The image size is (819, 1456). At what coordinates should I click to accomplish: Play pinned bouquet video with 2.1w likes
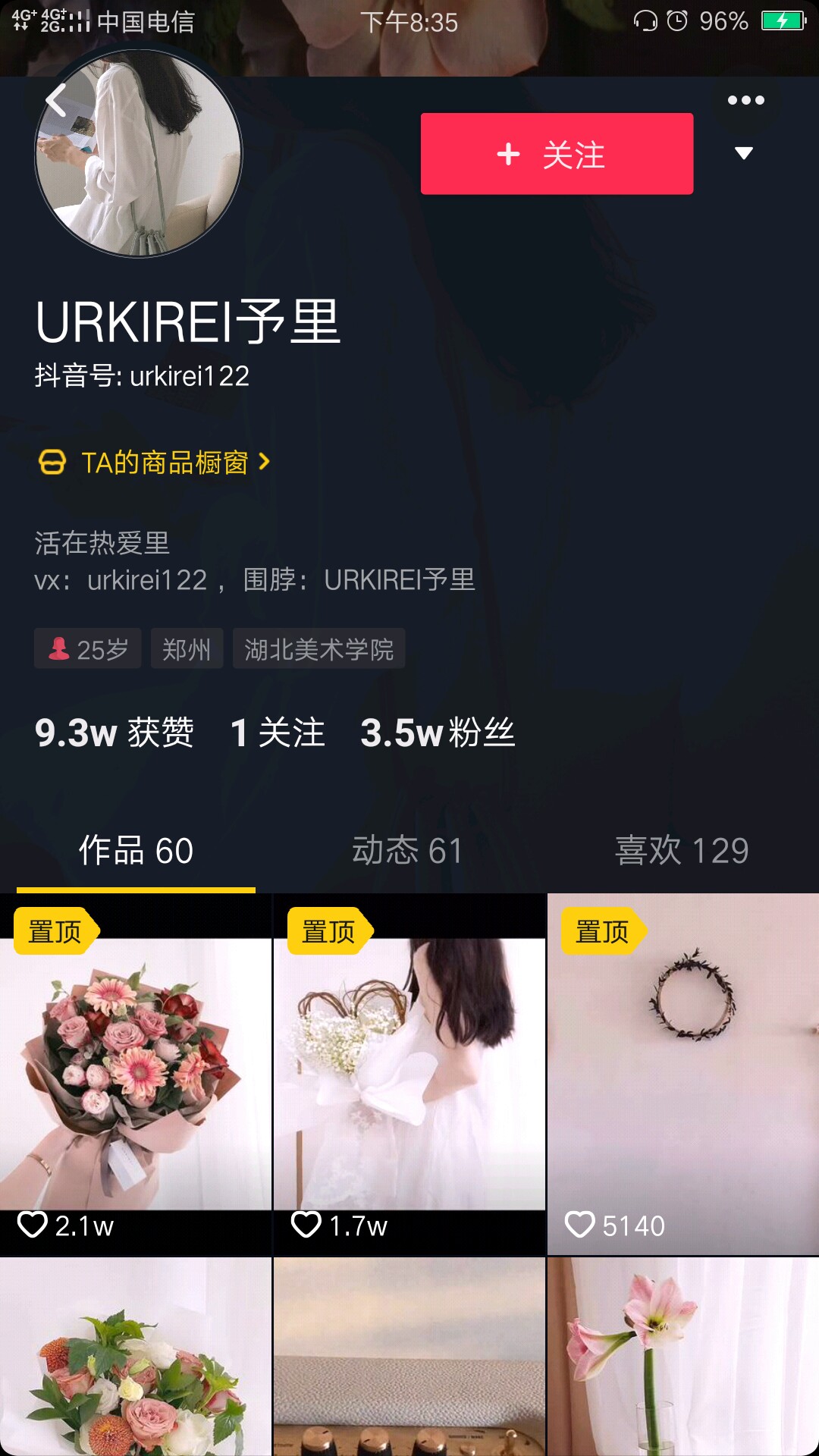(x=136, y=1073)
